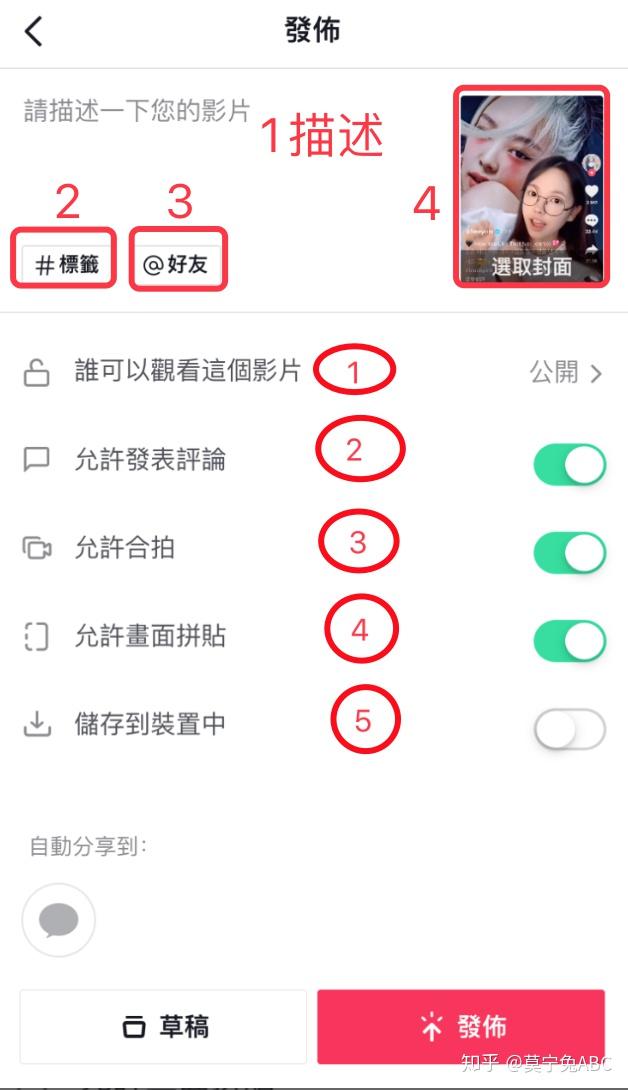The width and height of the screenshot is (628, 1090).
Task: Publish the video with 發佈 button
Action: [461, 1027]
